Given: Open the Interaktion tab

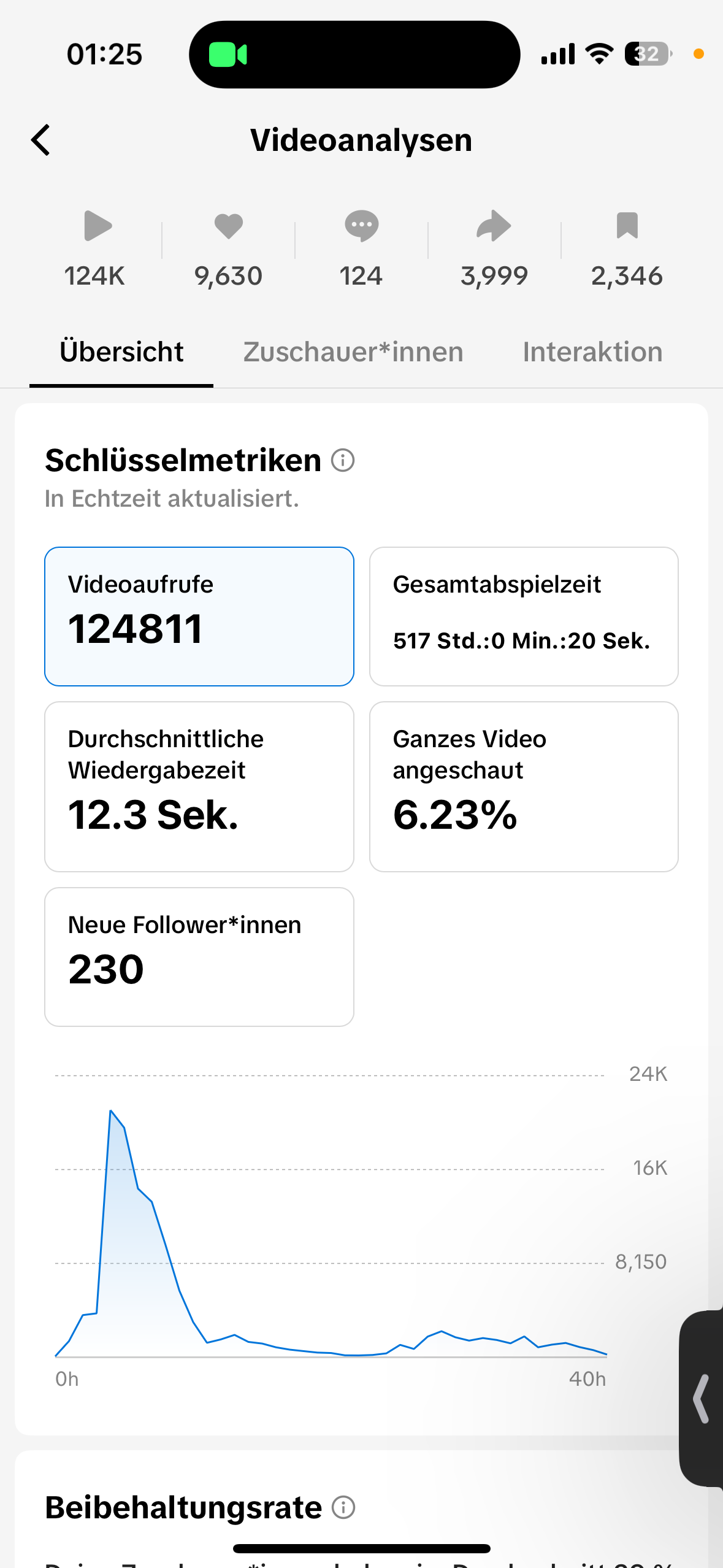Looking at the screenshot, I should tap(591, 351).
